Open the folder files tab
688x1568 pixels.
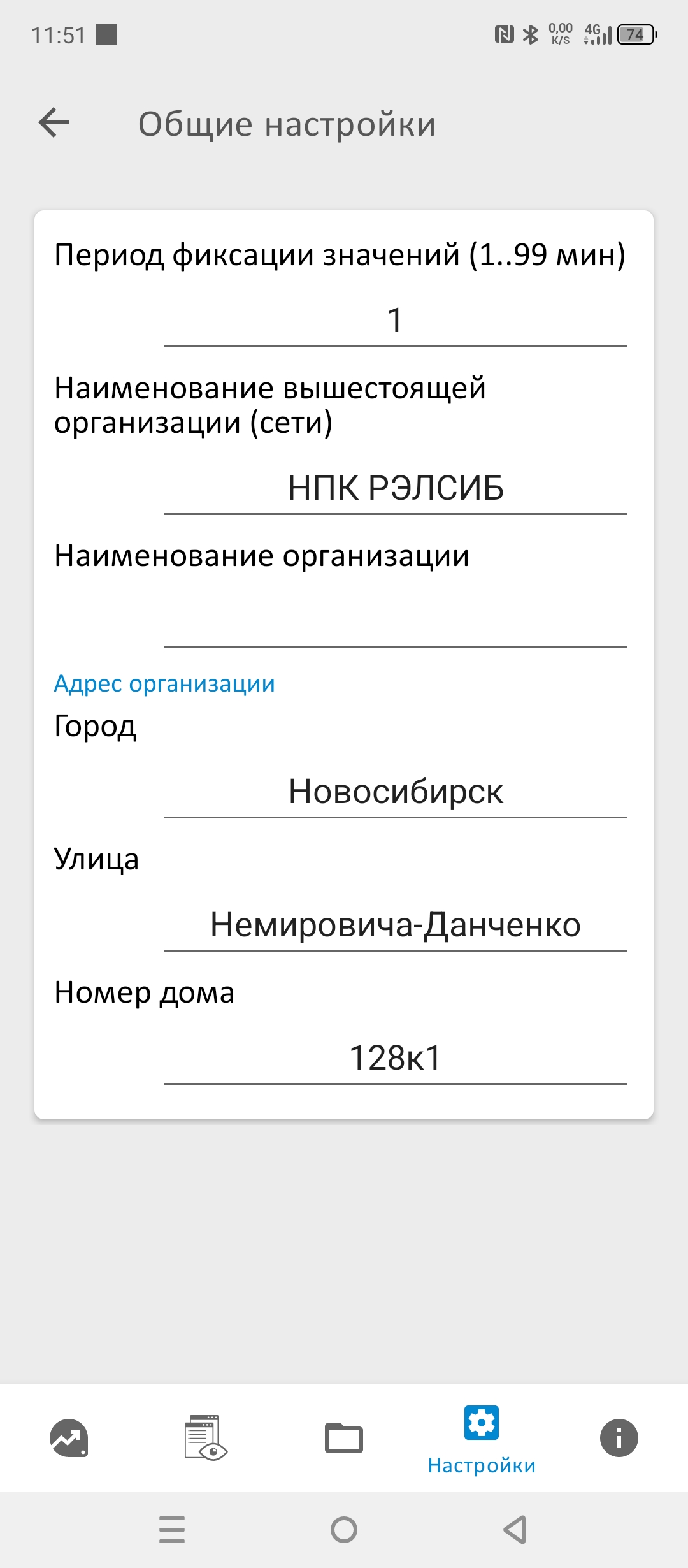coord(344,1438)
